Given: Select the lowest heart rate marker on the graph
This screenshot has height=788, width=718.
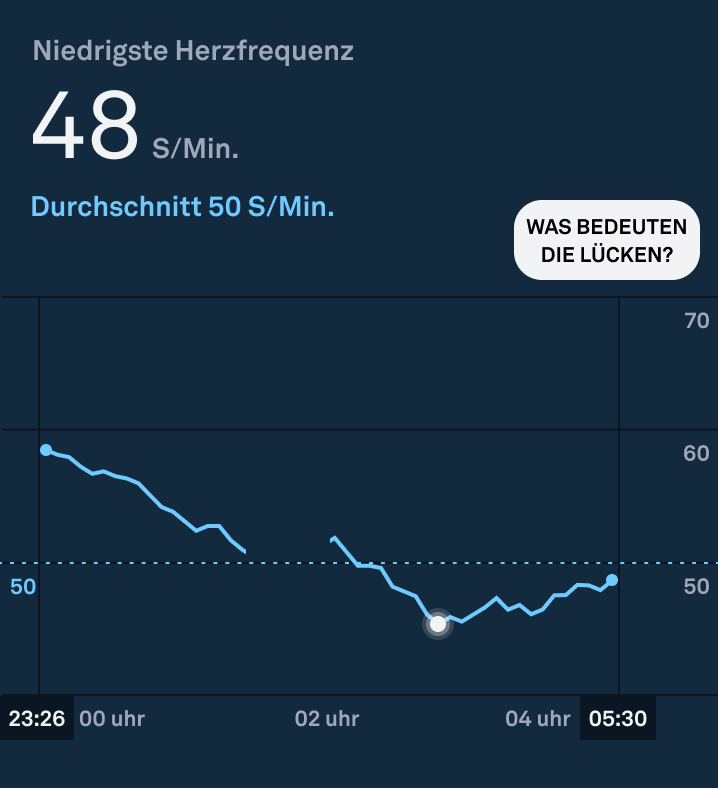Looking at the screenshot, I should point(437,624).
